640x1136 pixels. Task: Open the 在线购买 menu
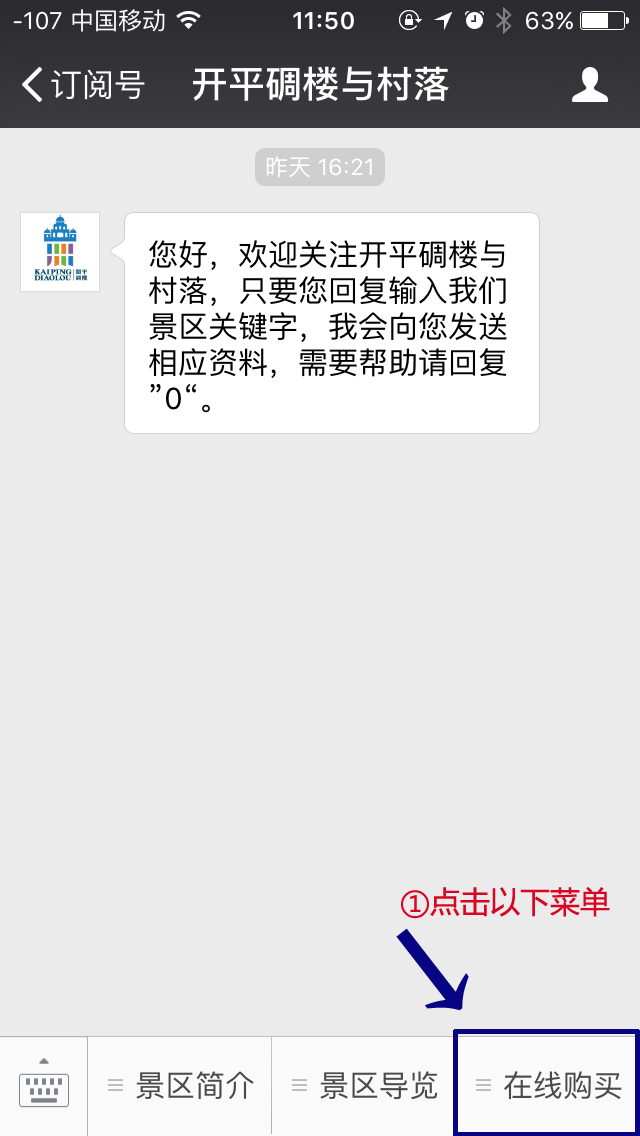(547, 1085)
